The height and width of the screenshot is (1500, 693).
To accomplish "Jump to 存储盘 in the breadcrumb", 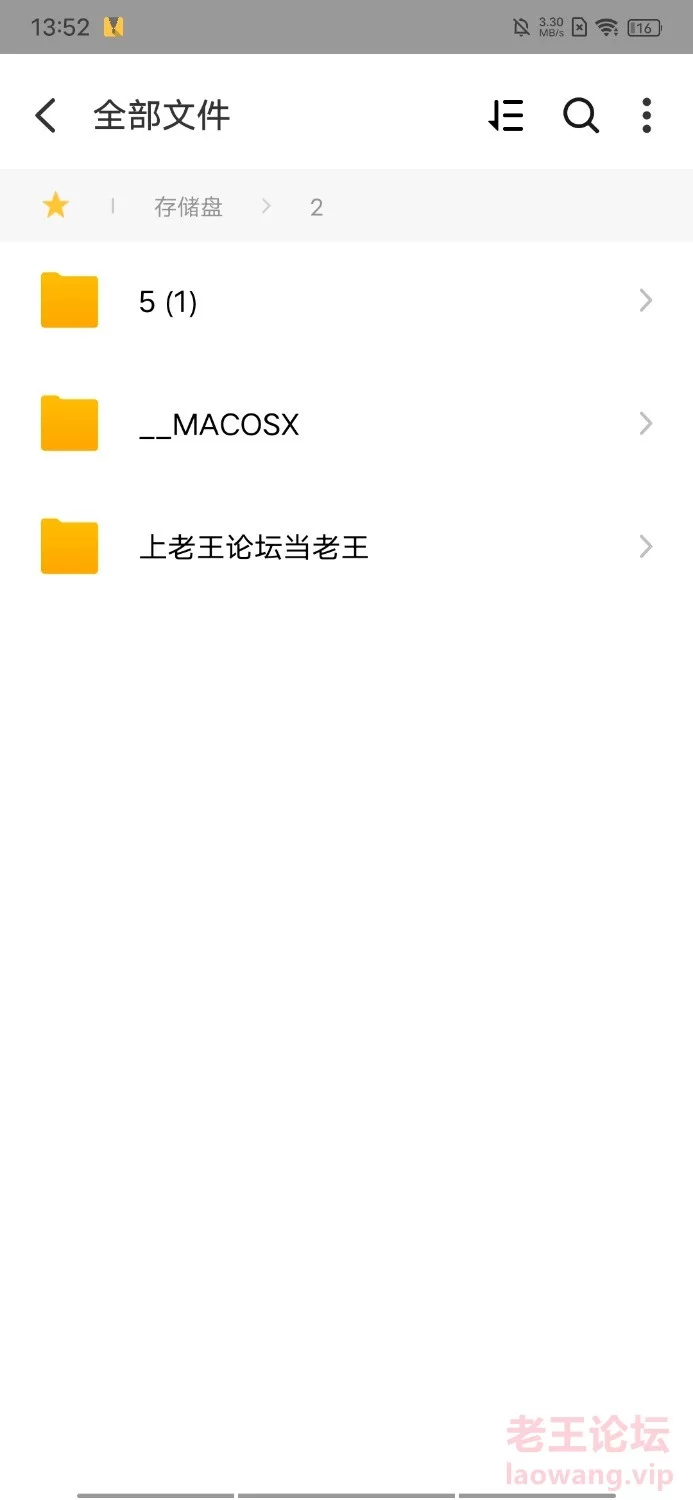I will pyautogui.click(x=188, y=207).
